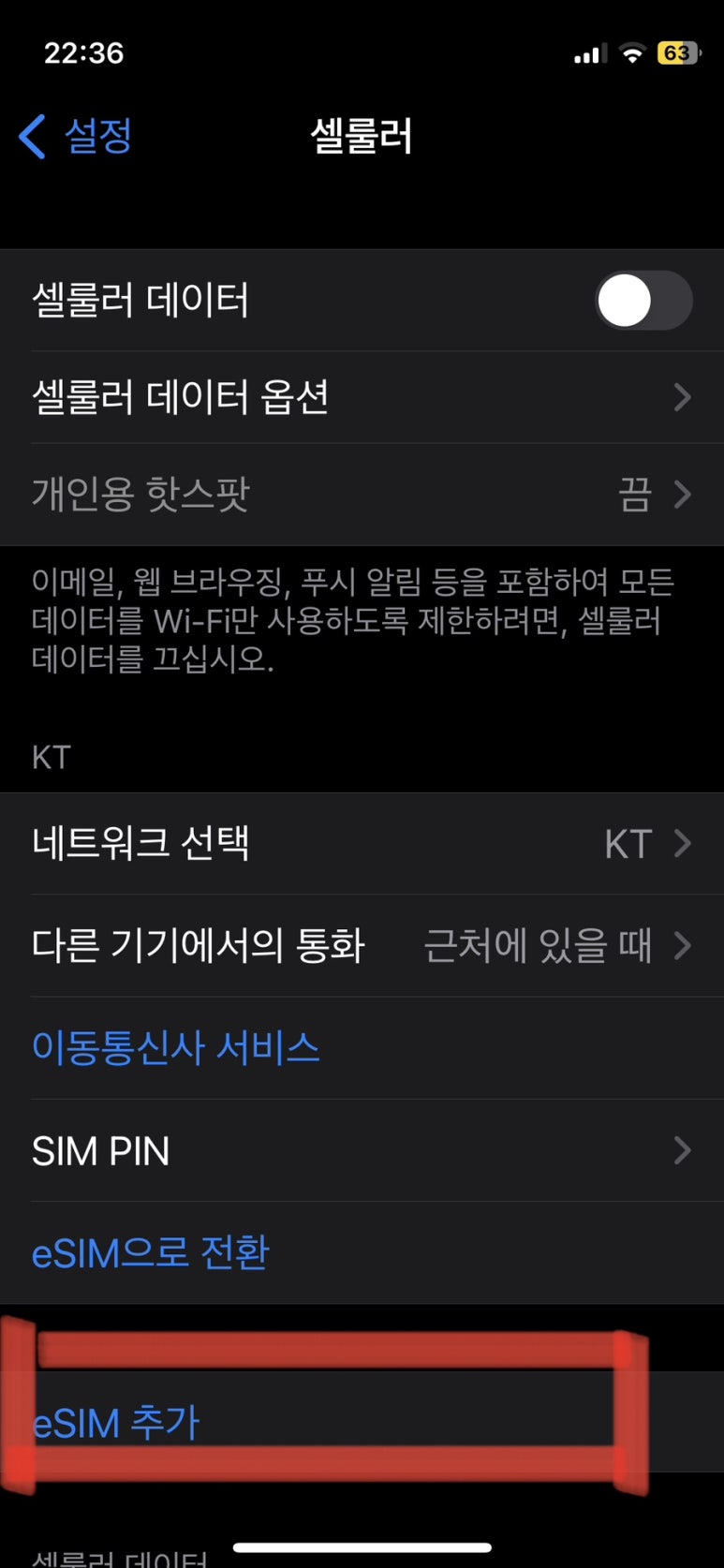This screenshot has height=1568, width=724.
Task: Tap eSIM 추가
Action: [116, 1423]
